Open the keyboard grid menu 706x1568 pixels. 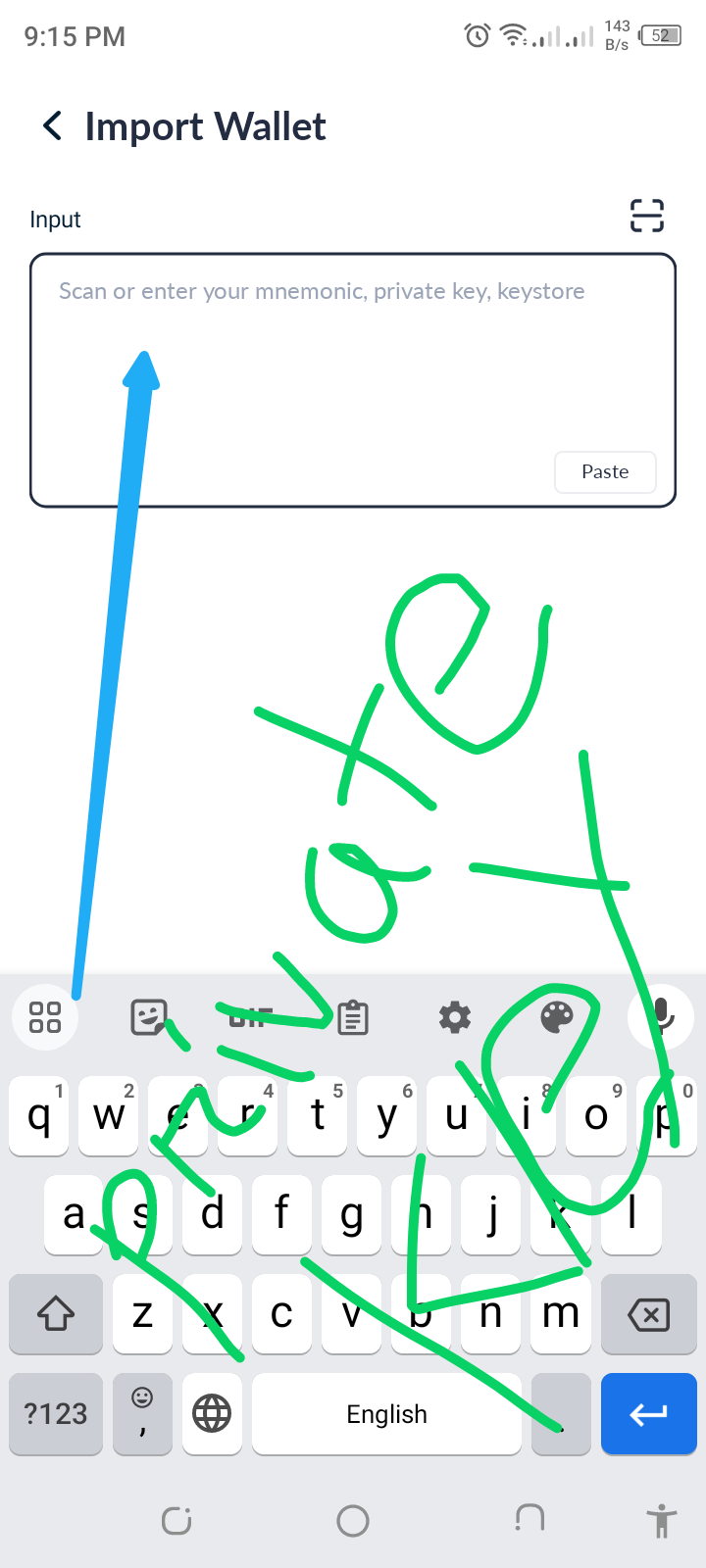point(45,1017)
